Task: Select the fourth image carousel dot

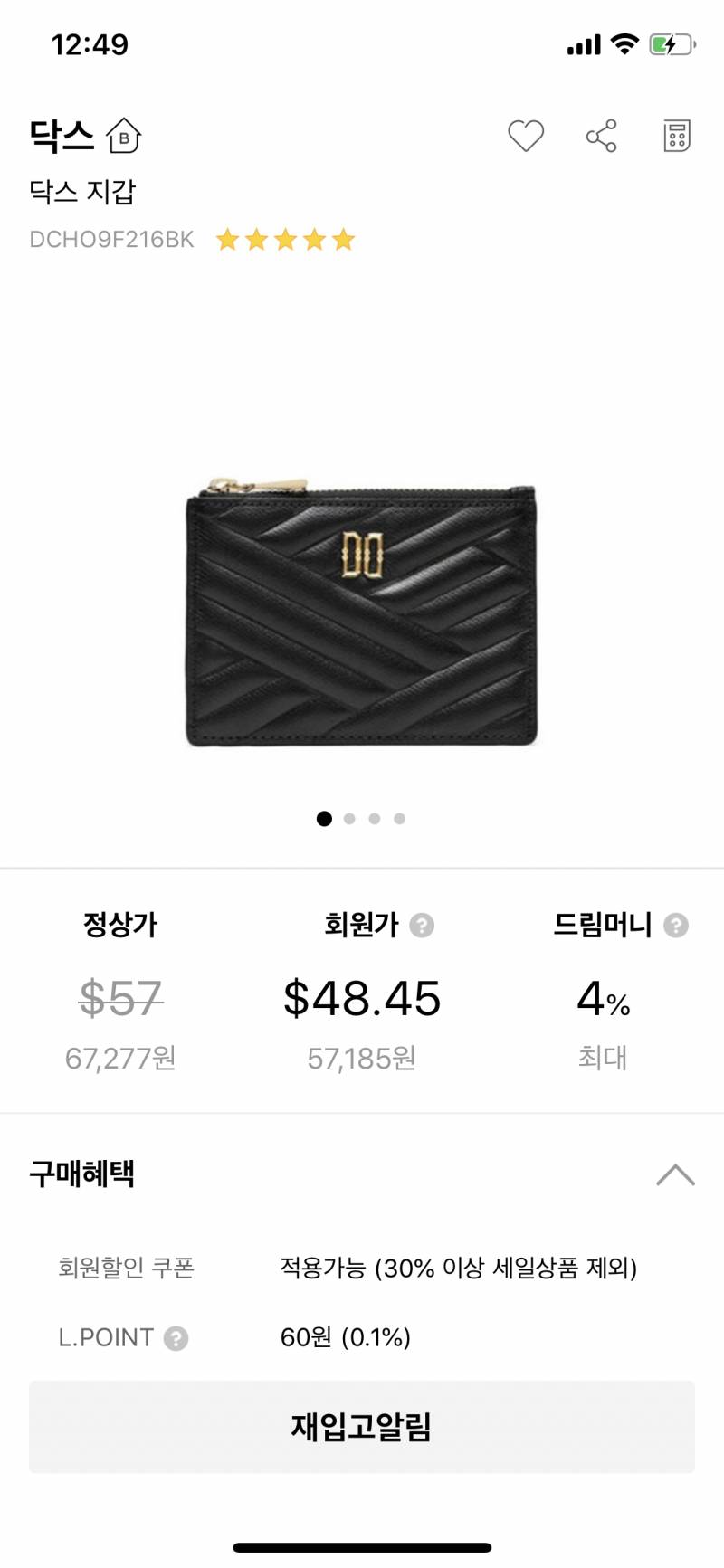Action: [398, 818]
